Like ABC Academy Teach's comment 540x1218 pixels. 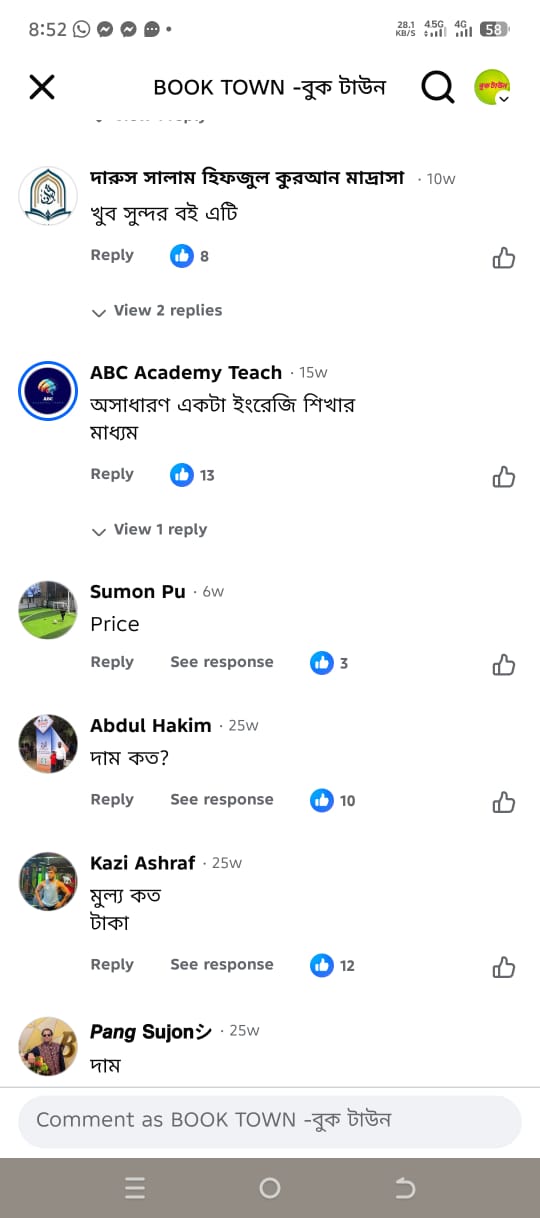pyautogui.click(x=504, y=477)
